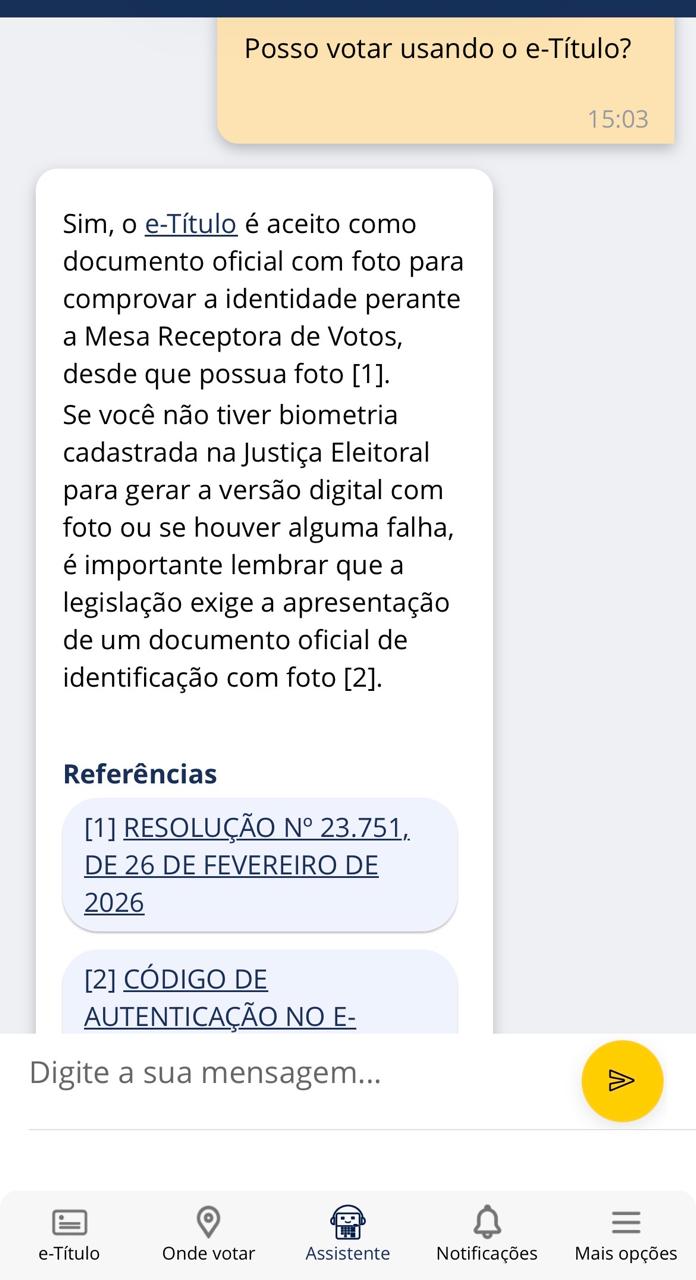
Task: Tap the message input field
Action: click(x=298, y=1073)
